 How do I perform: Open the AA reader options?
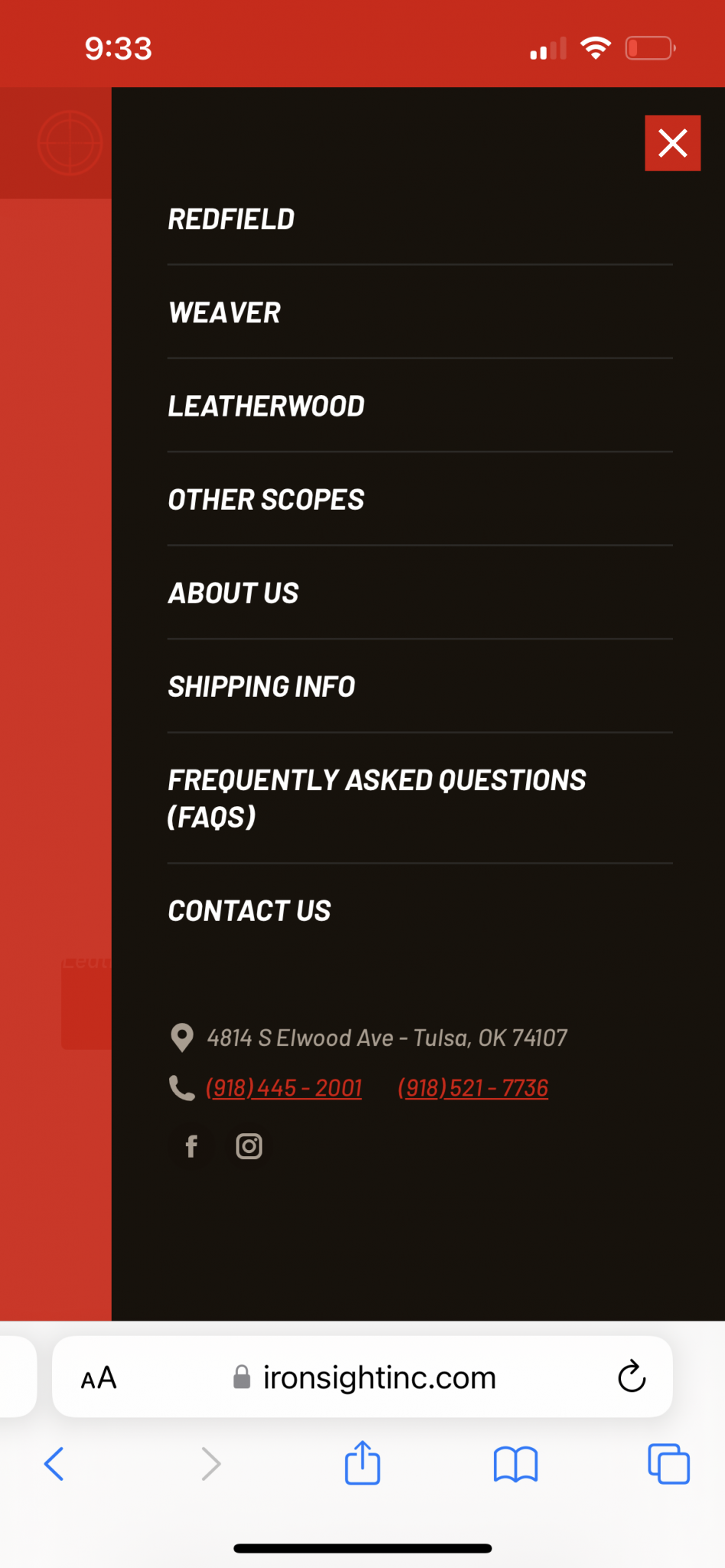click(99, 1378)
